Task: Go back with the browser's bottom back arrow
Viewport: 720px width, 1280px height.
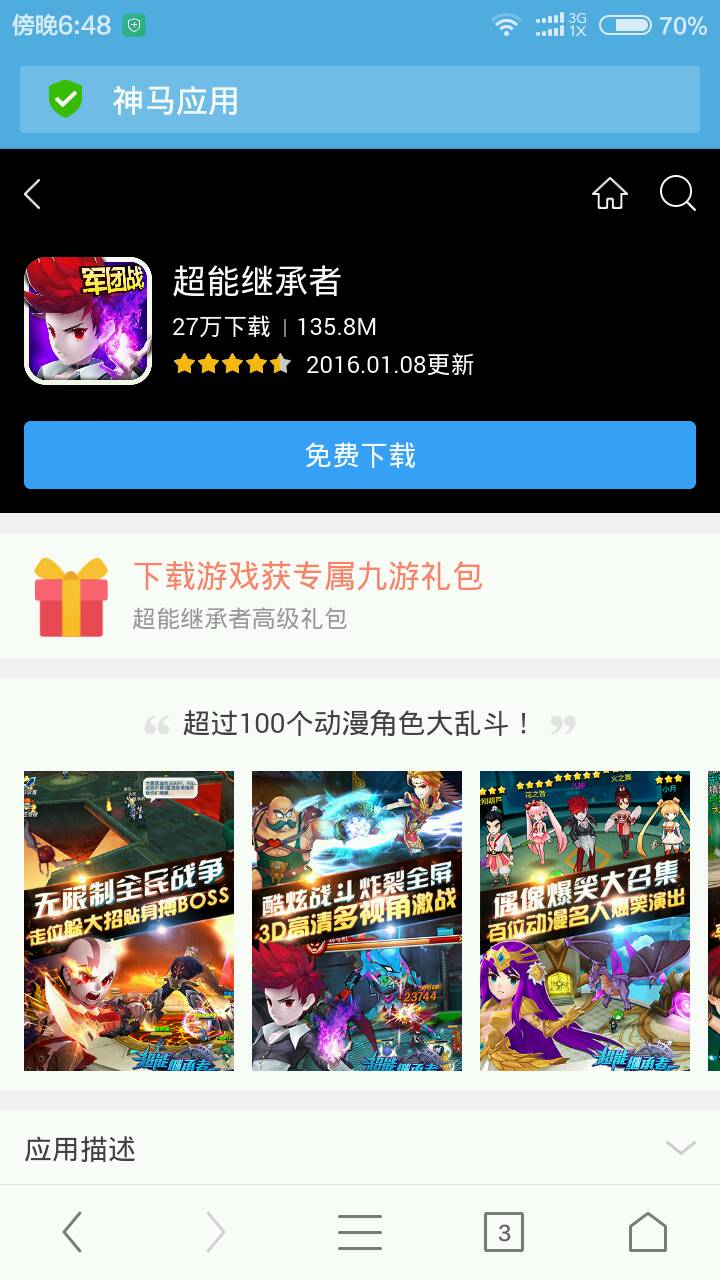Action: (72, 1232)
